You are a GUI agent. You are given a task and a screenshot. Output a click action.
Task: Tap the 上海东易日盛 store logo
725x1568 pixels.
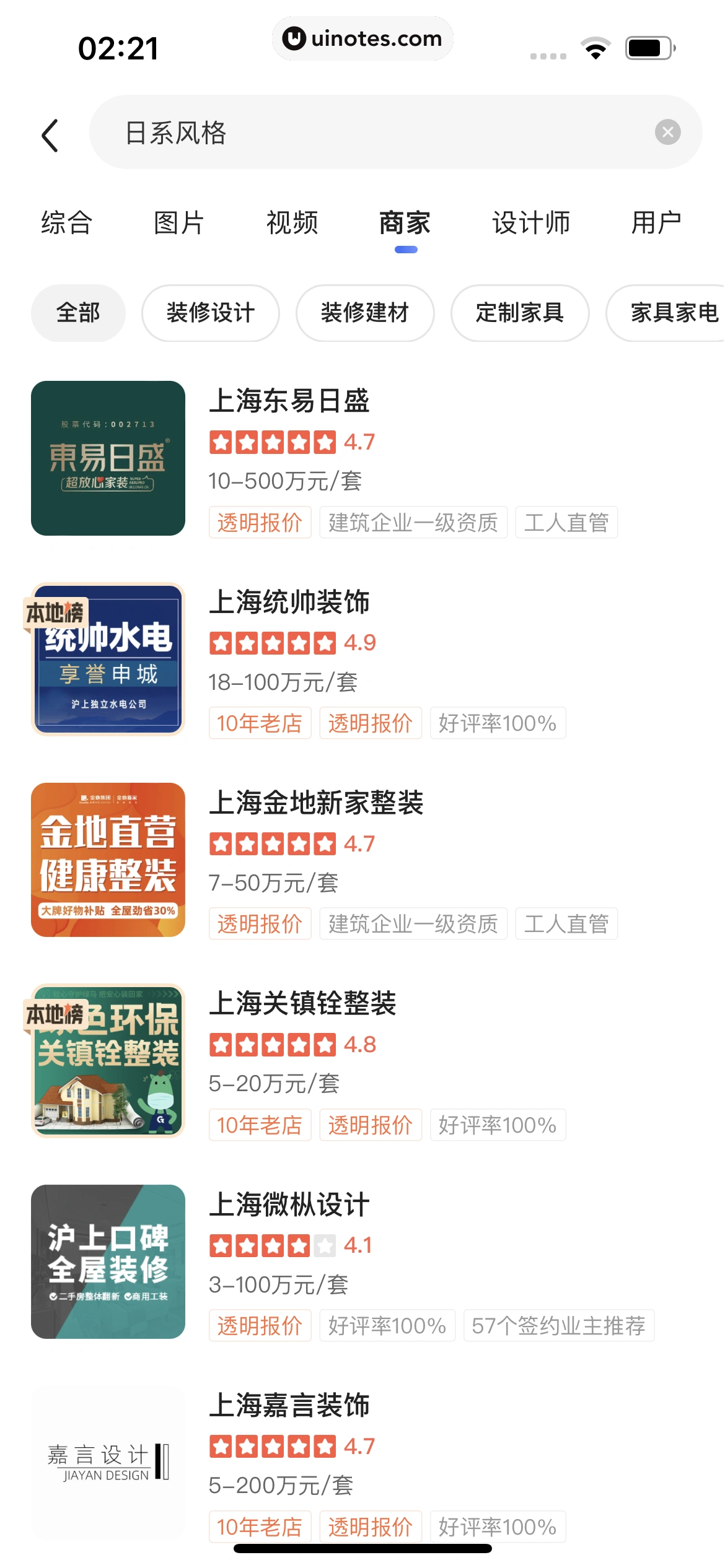(x=108, y=458)
